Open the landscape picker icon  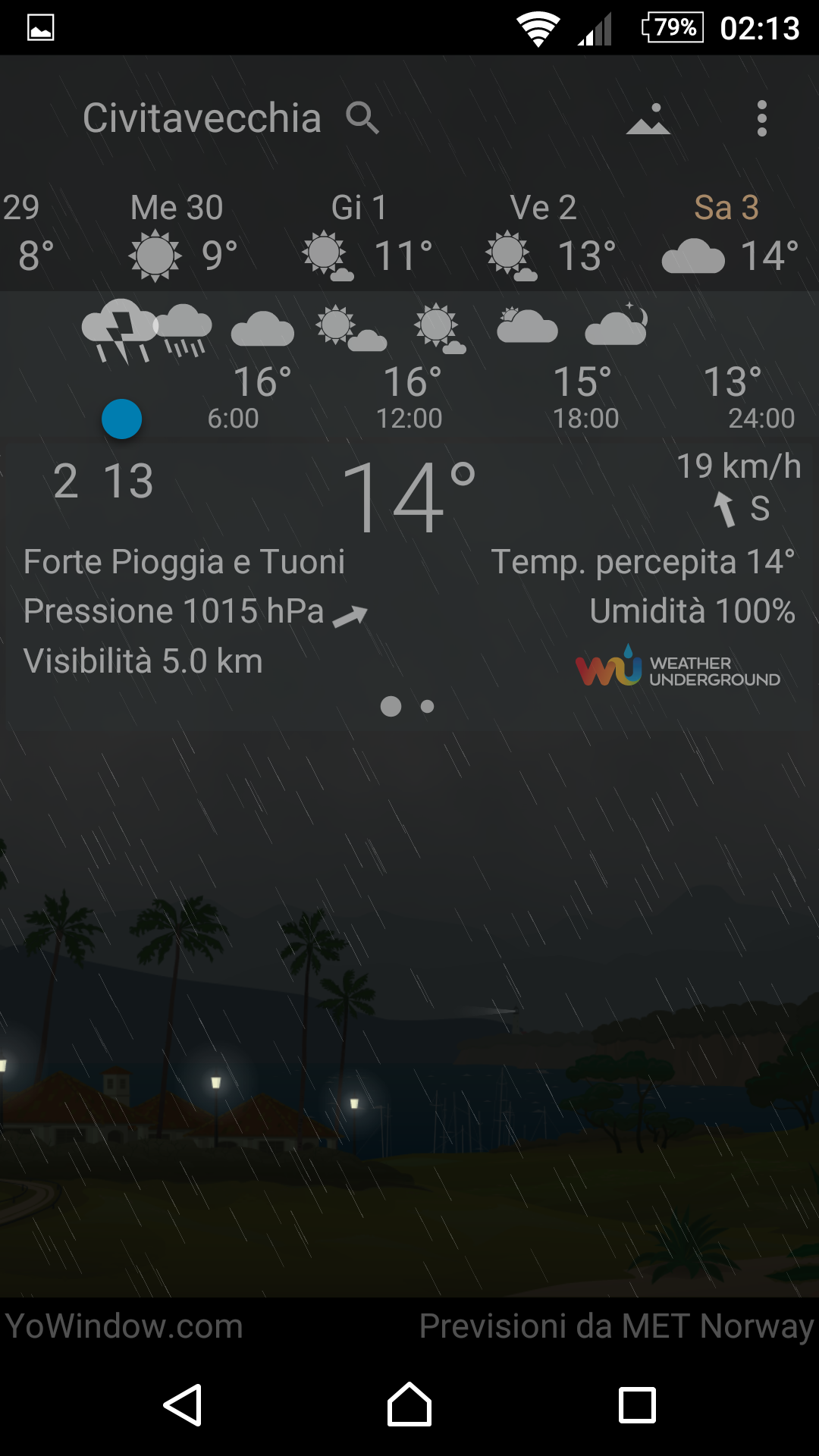click(648, 119)
